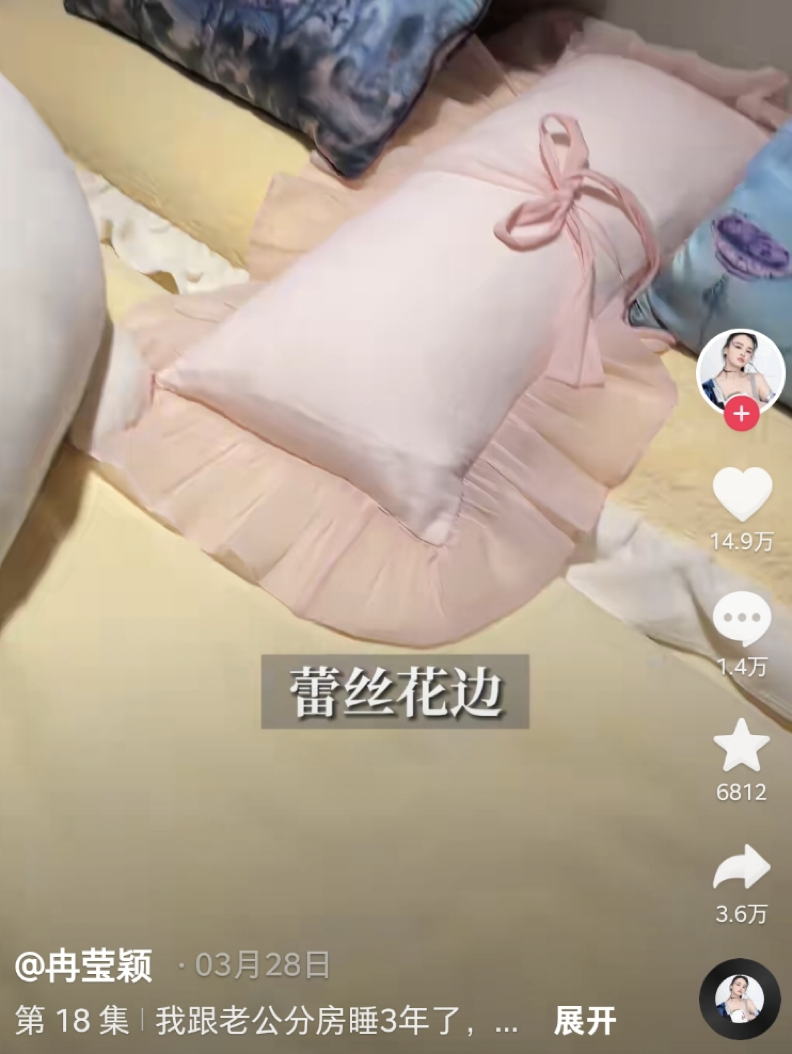Viewport: 792px width, 1054px height.
Task: Expand the caption with 展开
Action: pos(584,1021)
